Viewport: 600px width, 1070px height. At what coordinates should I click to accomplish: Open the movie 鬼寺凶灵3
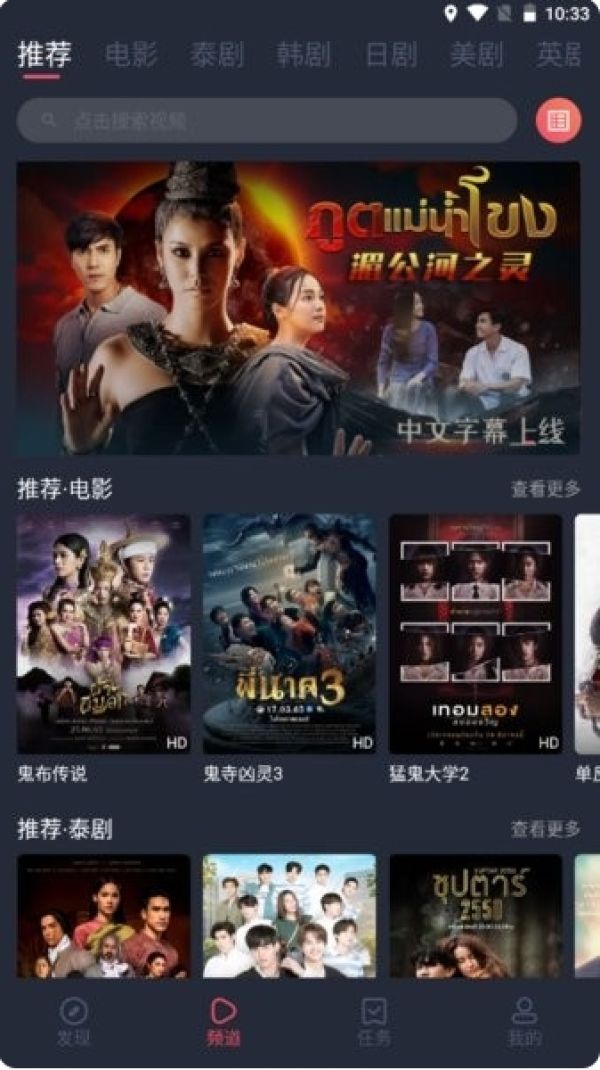[x=289, y=648]
